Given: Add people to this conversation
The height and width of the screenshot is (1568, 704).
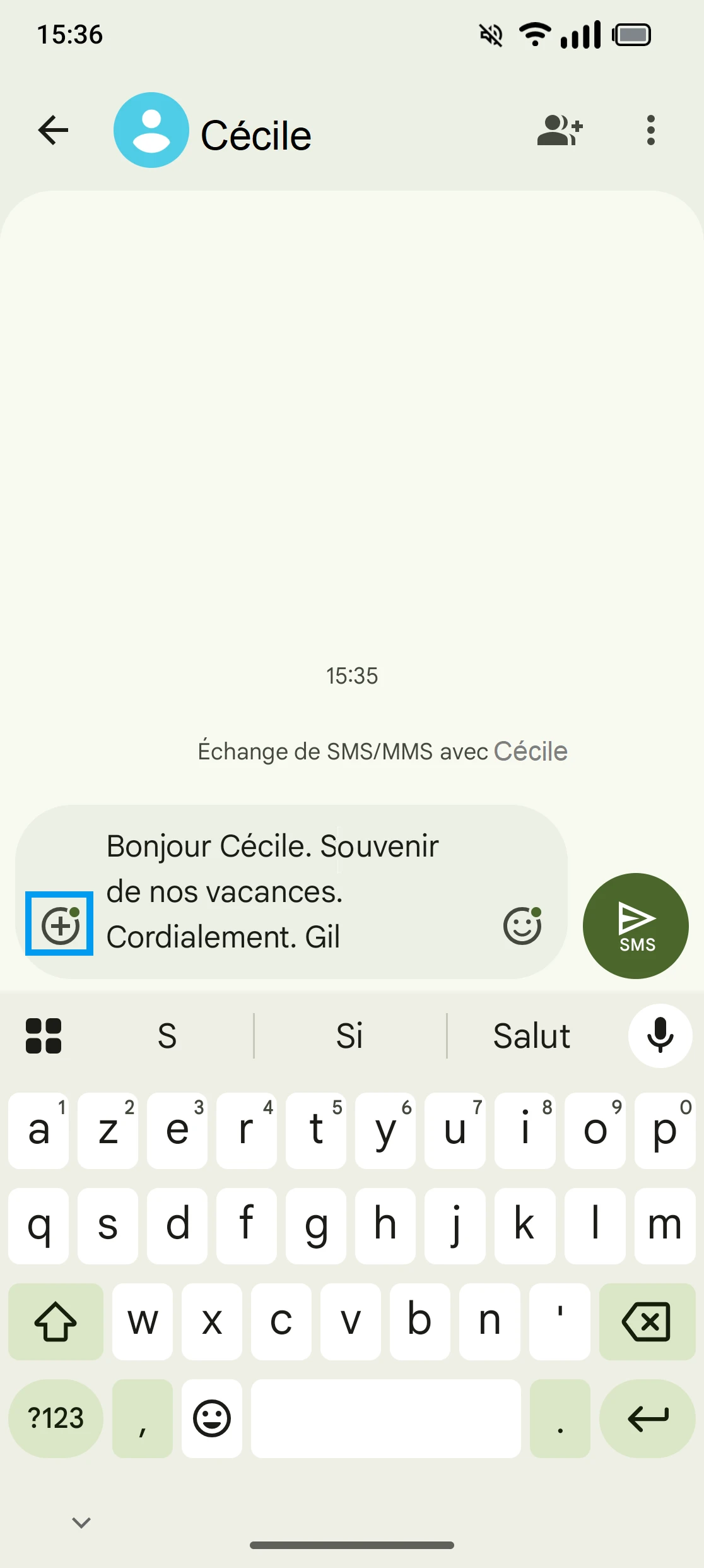Looking at the screenshot, I should 560,131.
